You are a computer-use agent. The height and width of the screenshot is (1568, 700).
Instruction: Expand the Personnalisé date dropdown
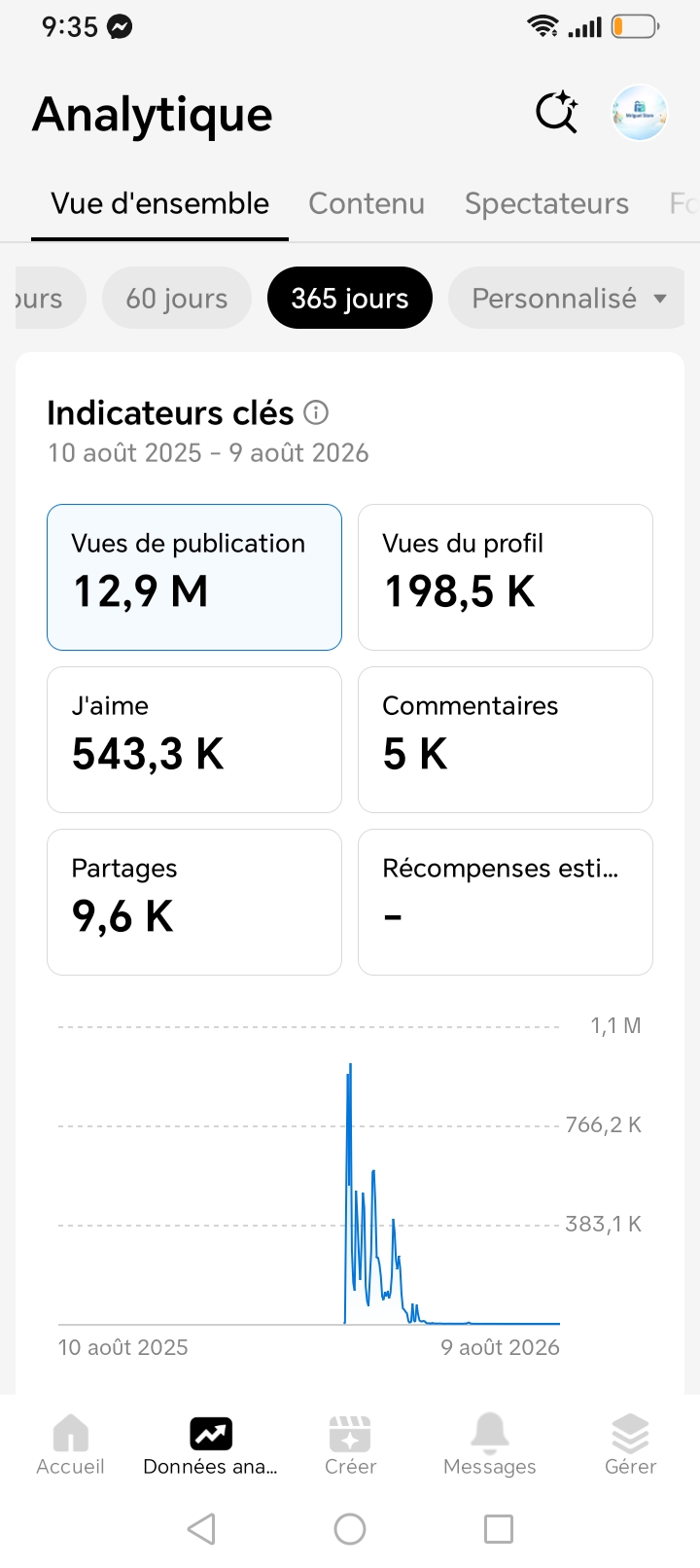[x=567, y=298]
